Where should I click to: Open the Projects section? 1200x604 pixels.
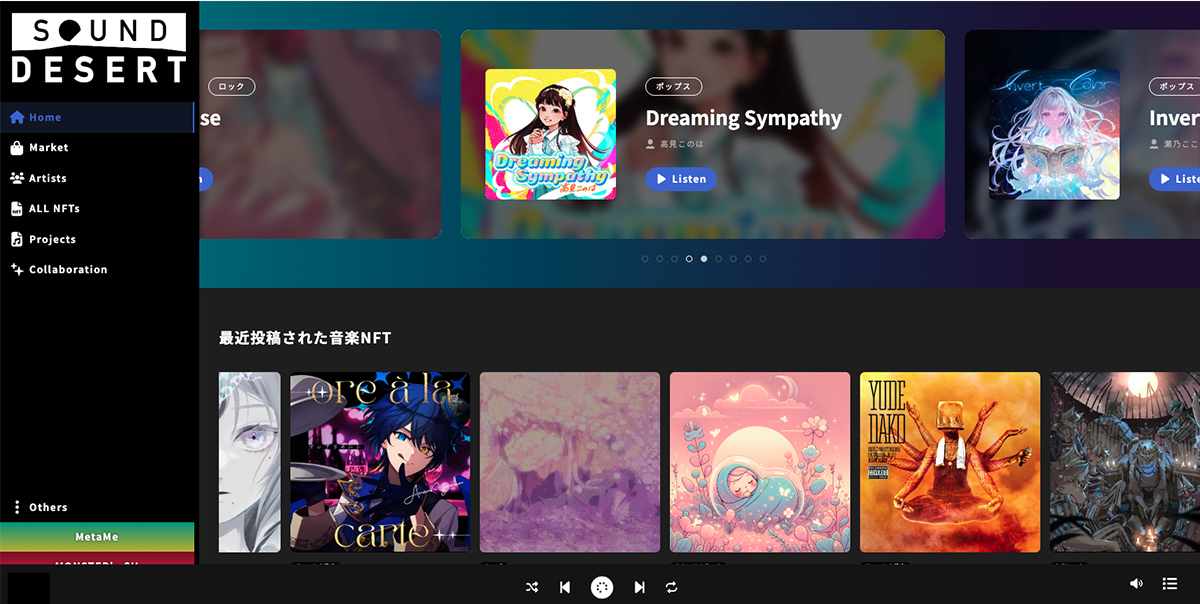(52, 239)
